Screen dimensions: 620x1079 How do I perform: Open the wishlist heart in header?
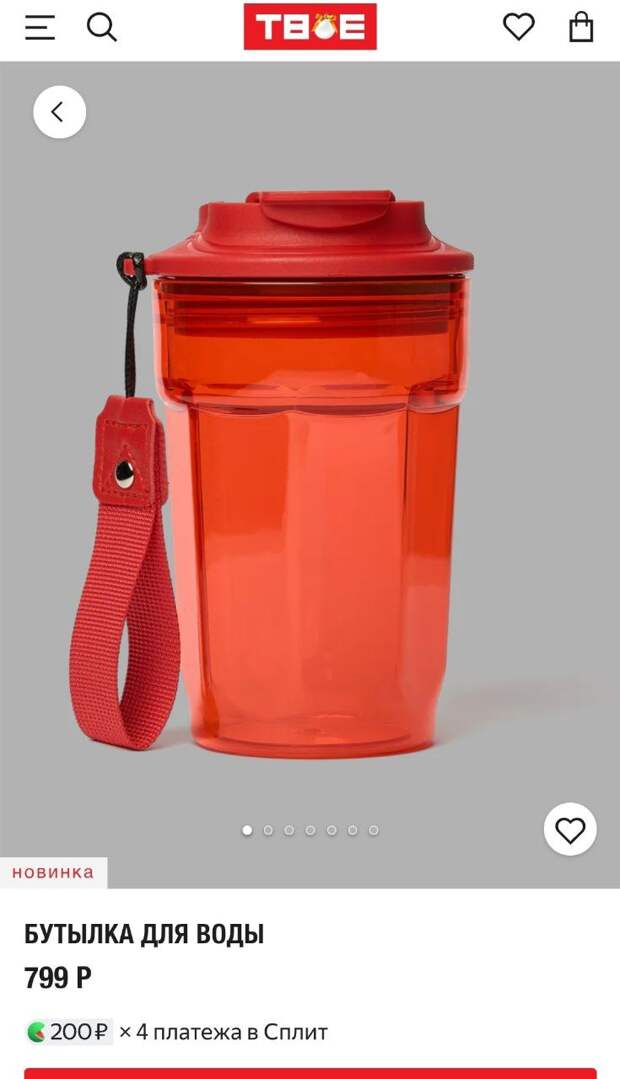[518, 27]
